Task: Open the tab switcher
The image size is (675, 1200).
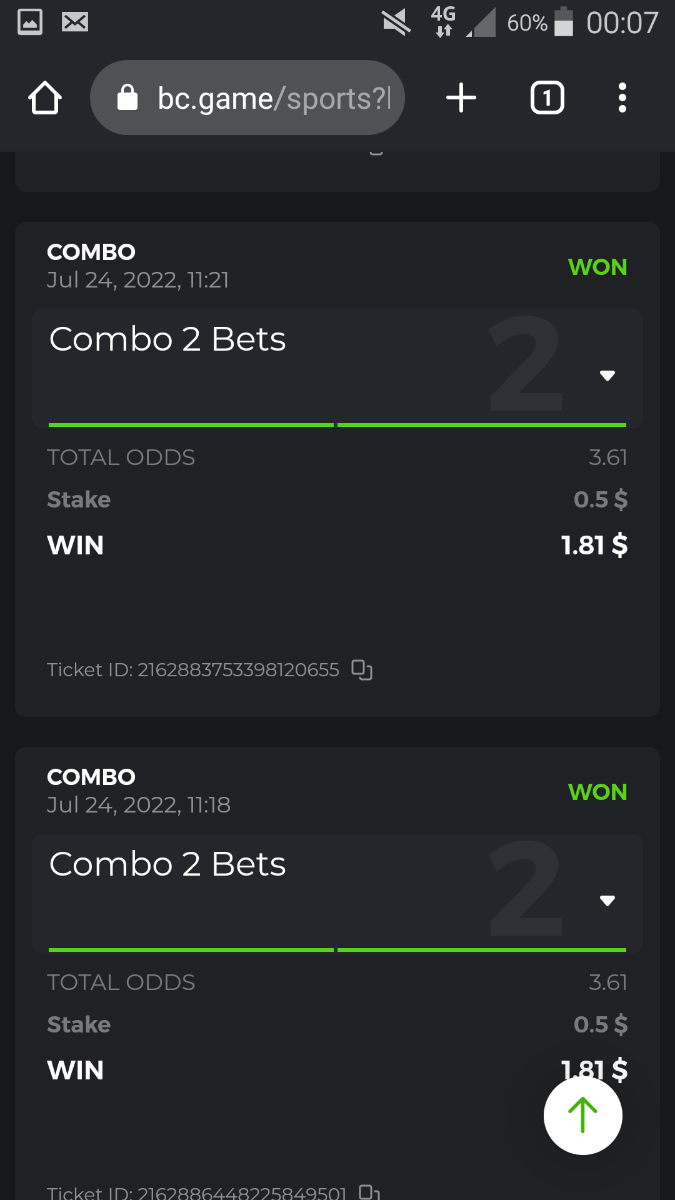Action: tap(546, 98)
